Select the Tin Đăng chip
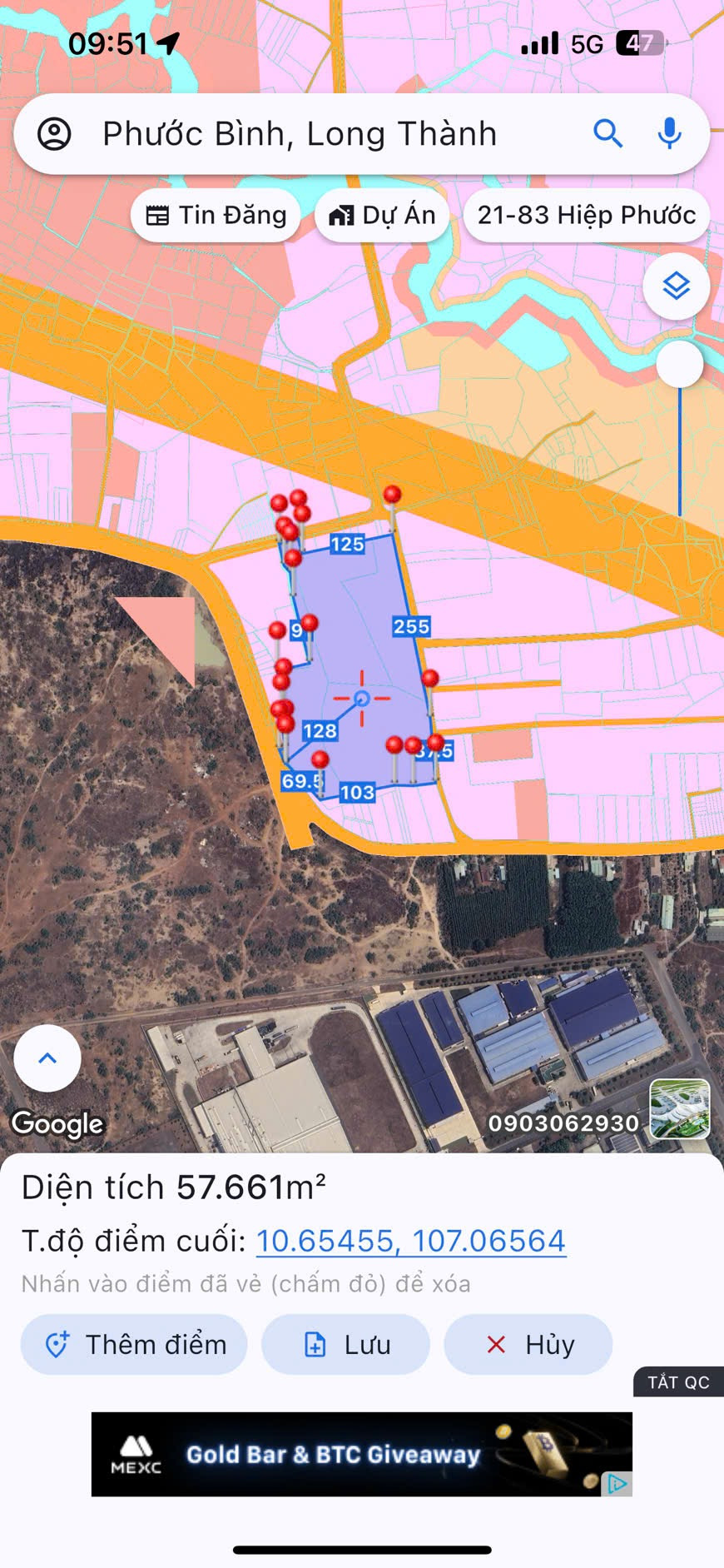This screenshot has height=1568, width=724. [216, 216]
